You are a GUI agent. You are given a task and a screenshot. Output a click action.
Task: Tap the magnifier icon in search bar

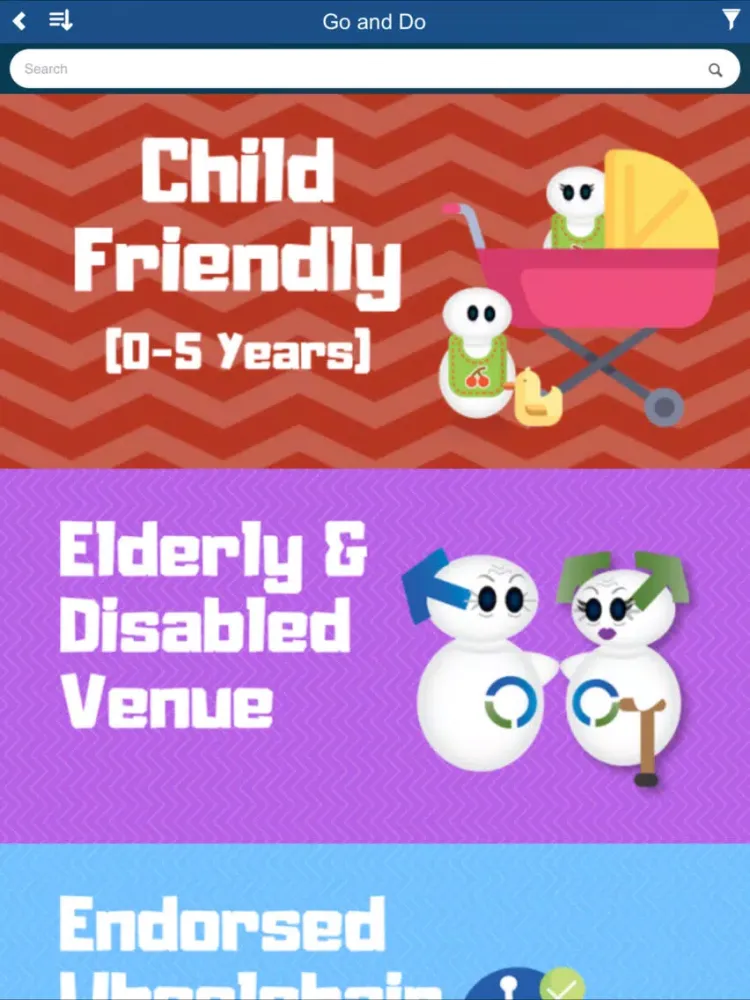[715, 70]
